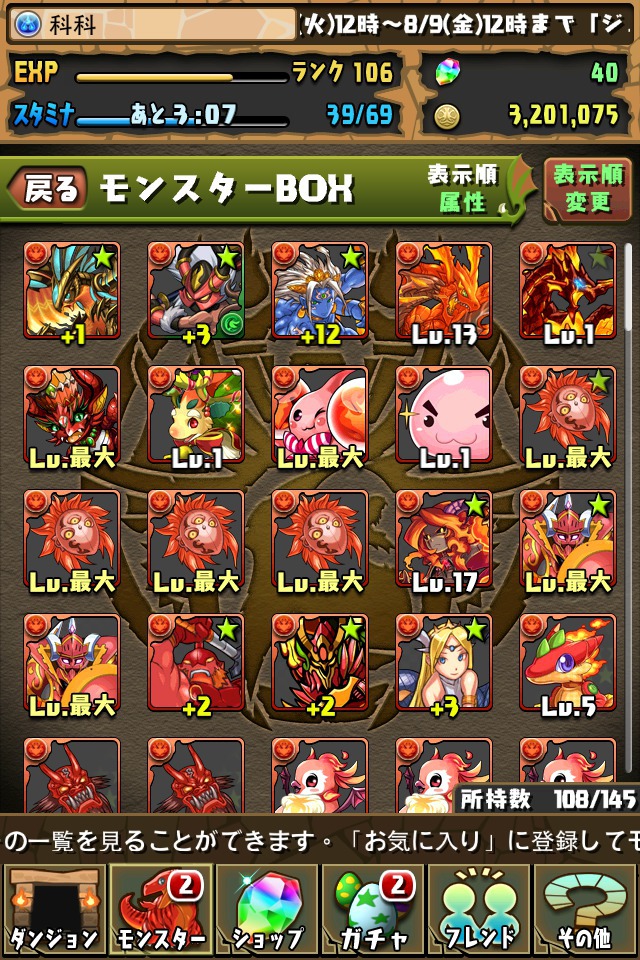Go back with the 戻る button
The height and width of the screenshot is (960, 640).
click(50, 189)
